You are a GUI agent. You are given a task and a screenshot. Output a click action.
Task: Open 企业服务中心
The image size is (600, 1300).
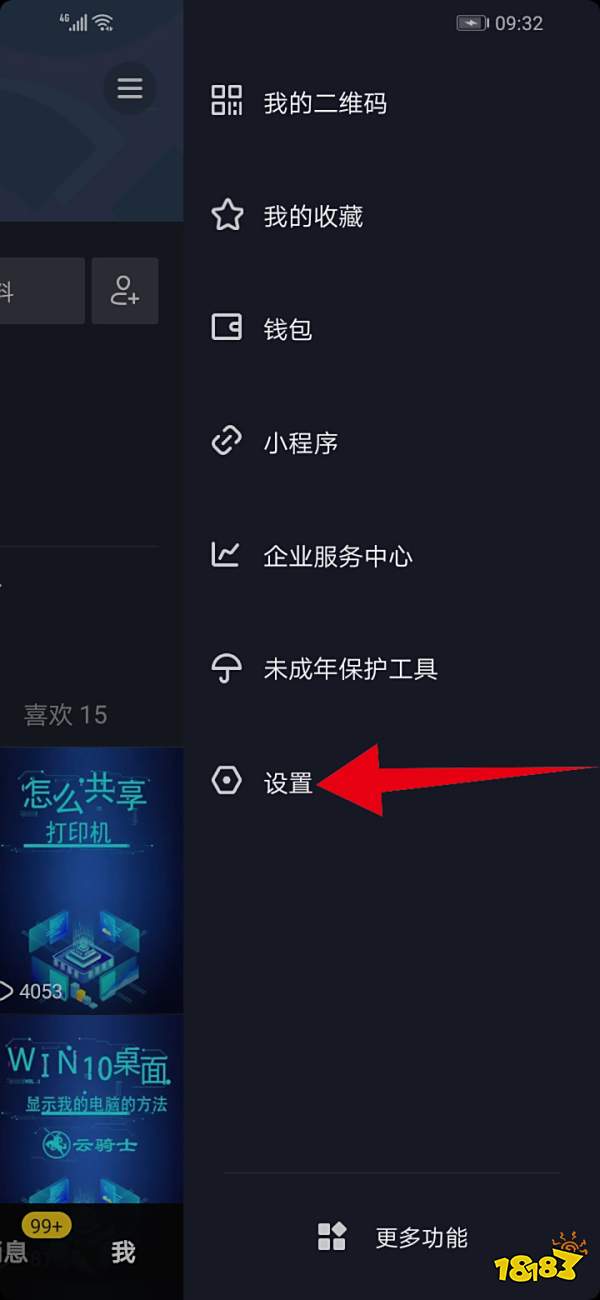337,556
